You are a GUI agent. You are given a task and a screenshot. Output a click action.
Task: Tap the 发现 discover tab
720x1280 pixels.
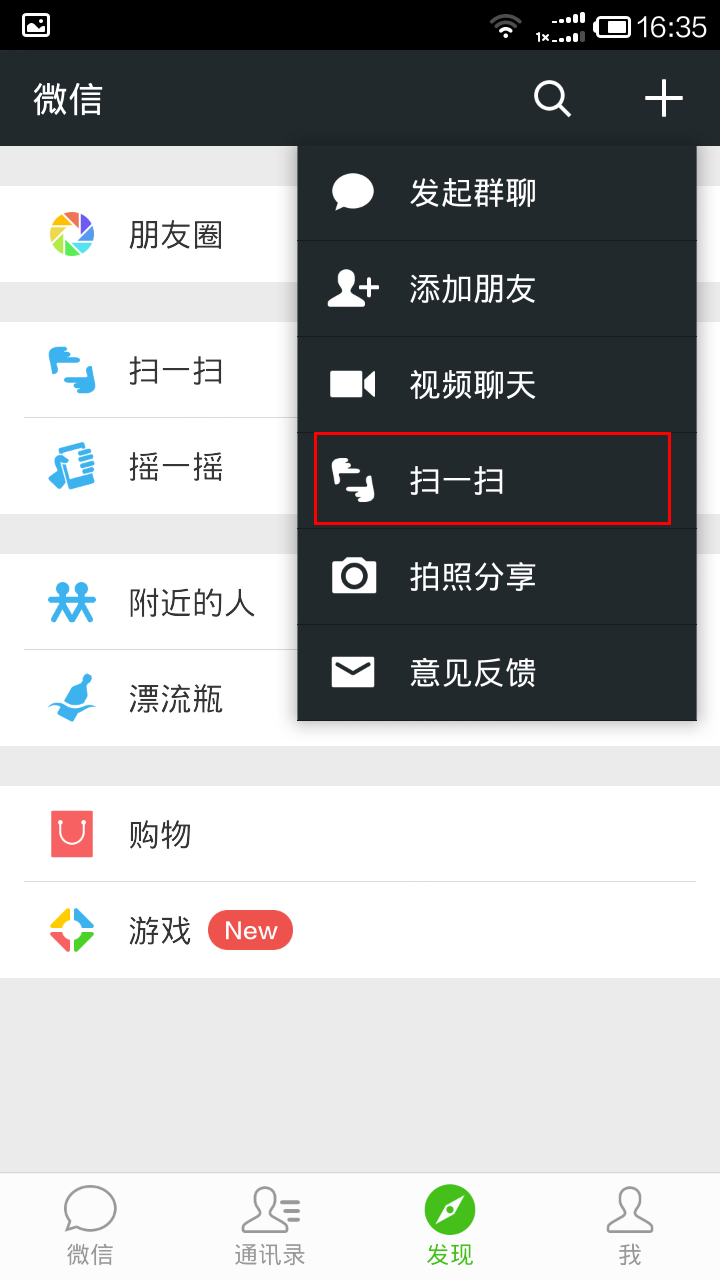point(450,1226)
